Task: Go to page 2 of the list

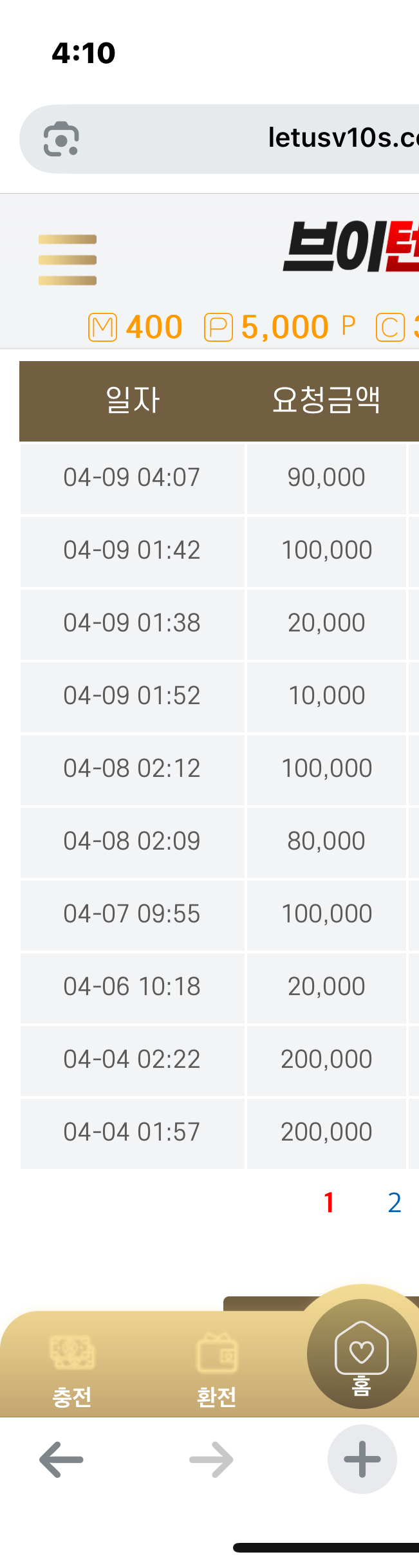Action: pyautogui.click(x=395, y=1202)
